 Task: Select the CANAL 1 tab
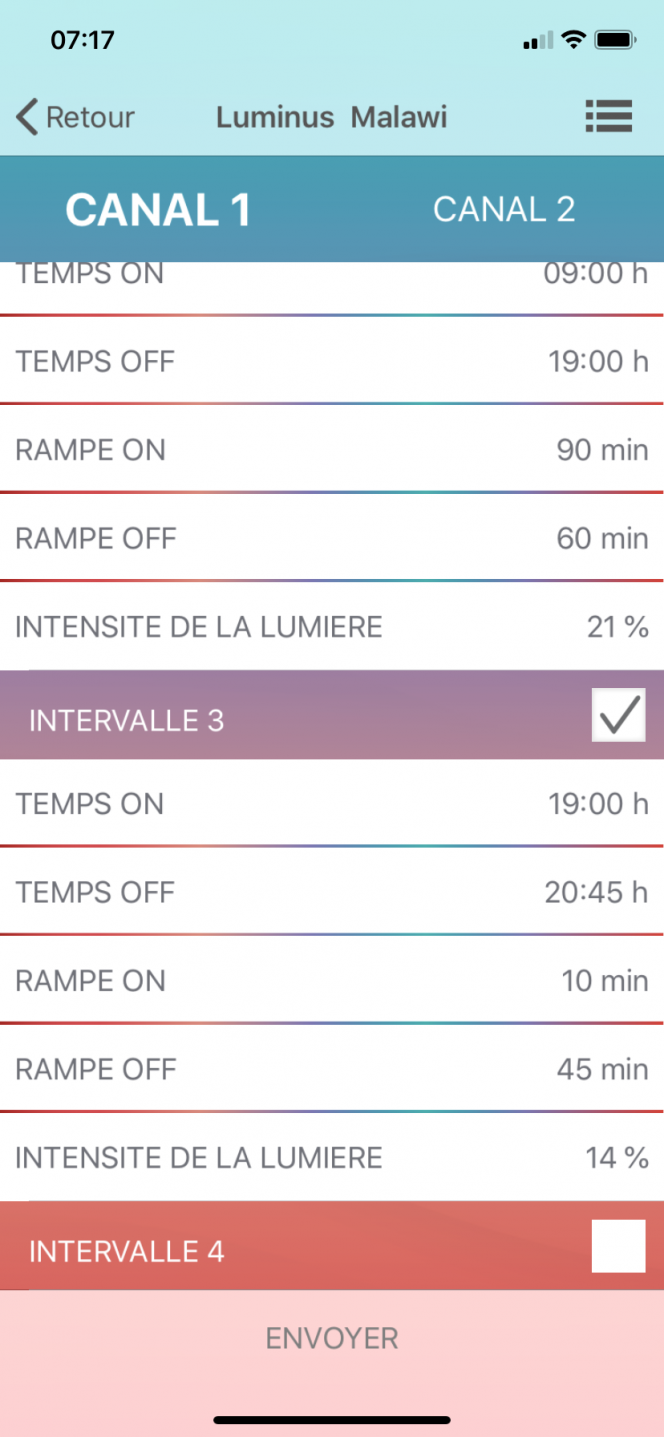[158, 210]
